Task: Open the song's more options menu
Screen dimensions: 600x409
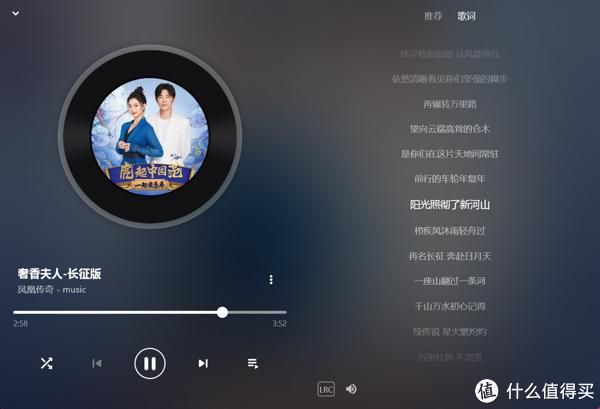Action: tap(271, 280)
